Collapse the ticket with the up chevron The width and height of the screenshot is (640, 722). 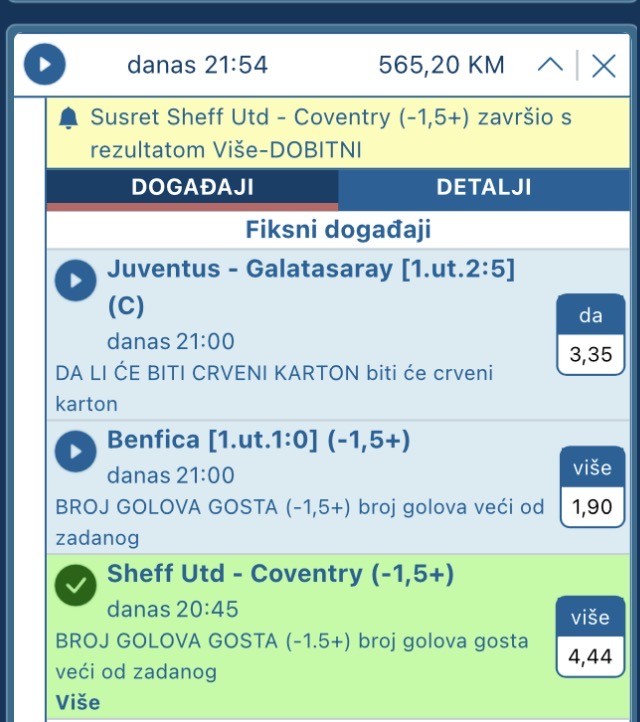point(550,66)
